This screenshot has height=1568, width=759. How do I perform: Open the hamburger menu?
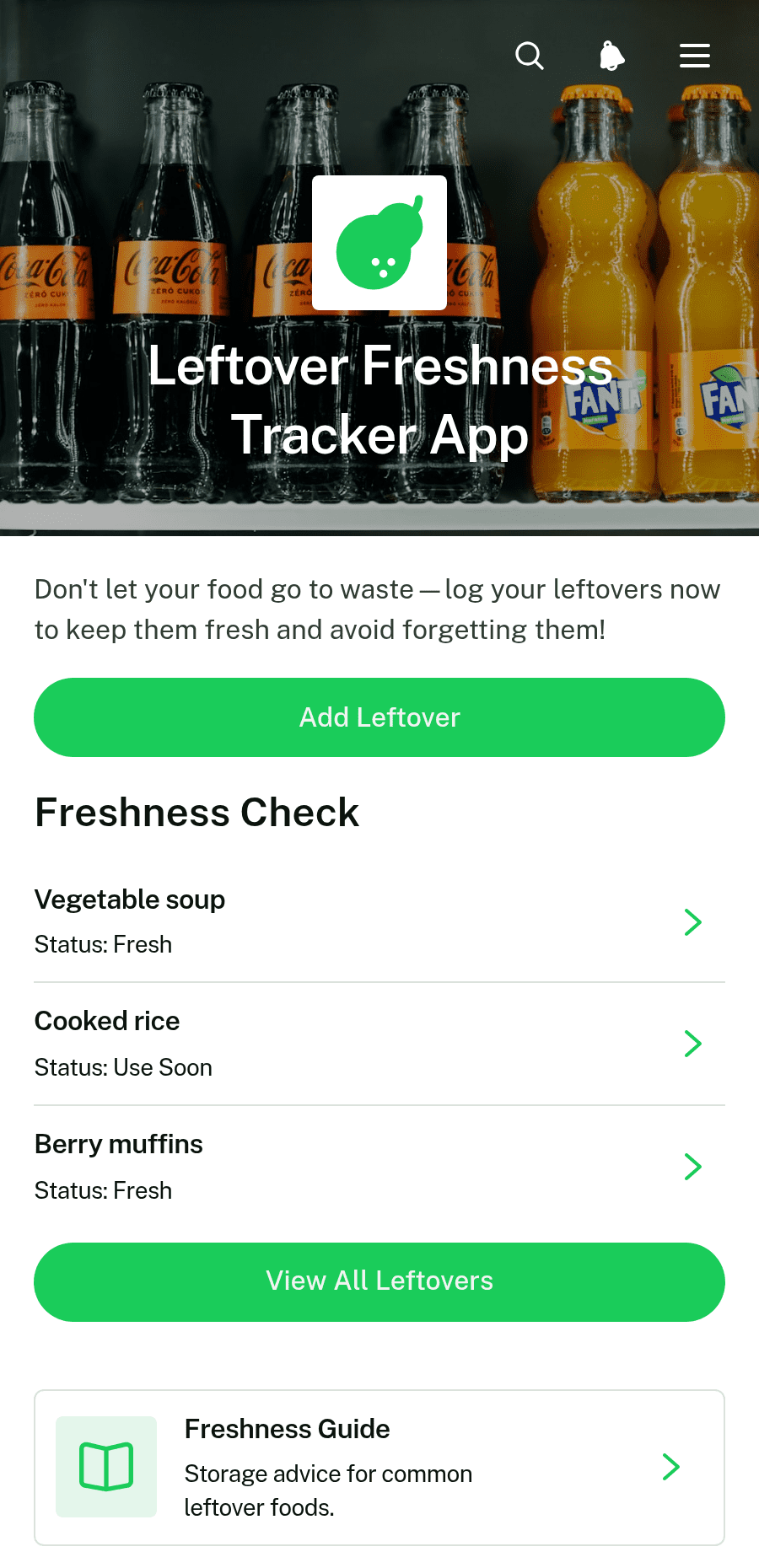(x=695, y=56)
